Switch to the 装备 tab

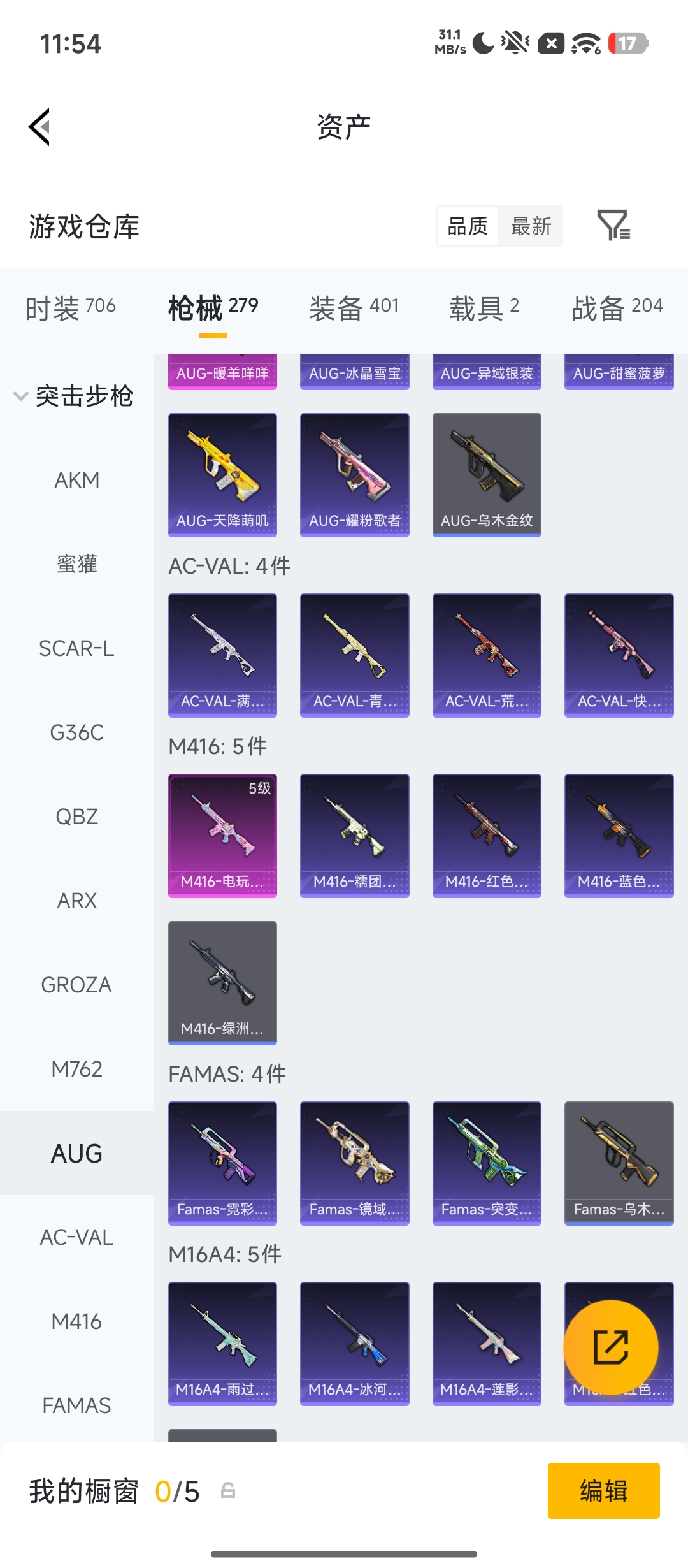pyautogui.click(x=354, y=308)
